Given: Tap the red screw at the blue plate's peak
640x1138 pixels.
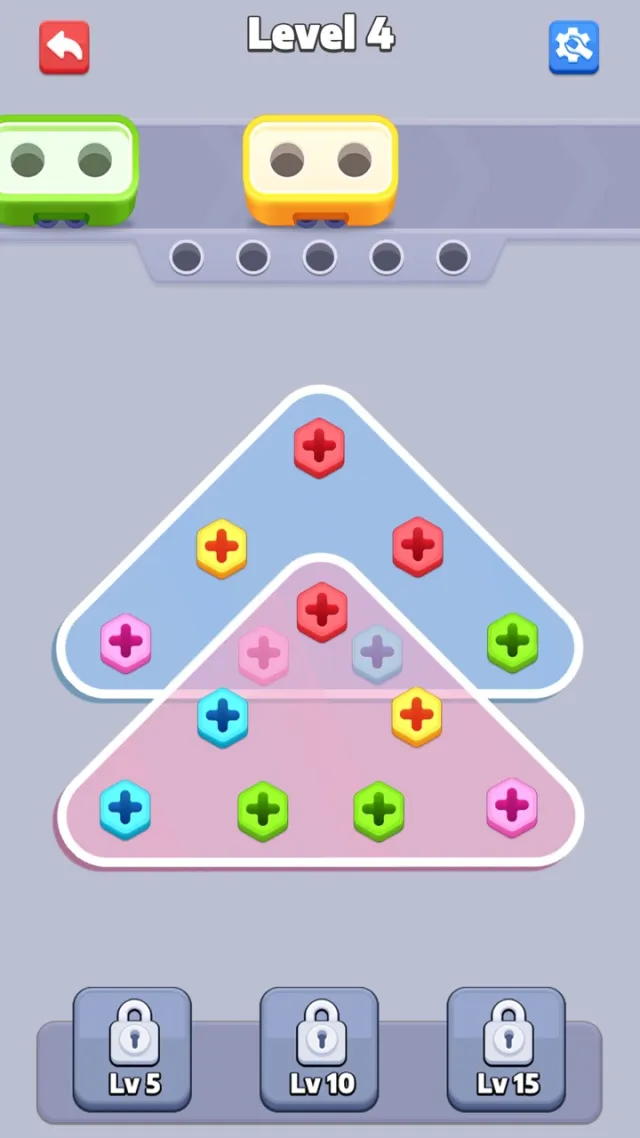Looking at the screenshot, I should [x=319, y=447].
